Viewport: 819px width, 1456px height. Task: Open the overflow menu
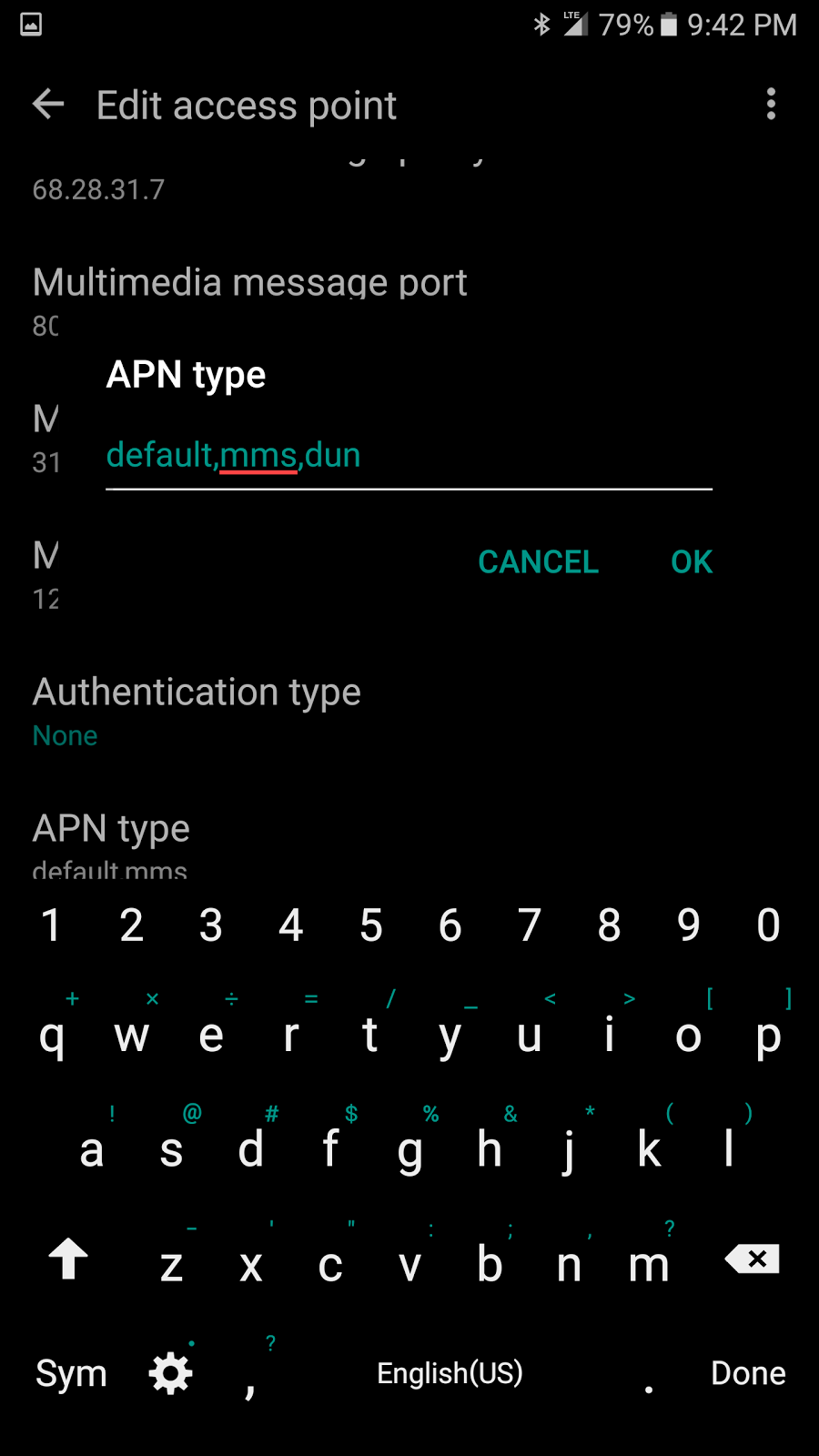pyautogui.click(x=771, y=105)
